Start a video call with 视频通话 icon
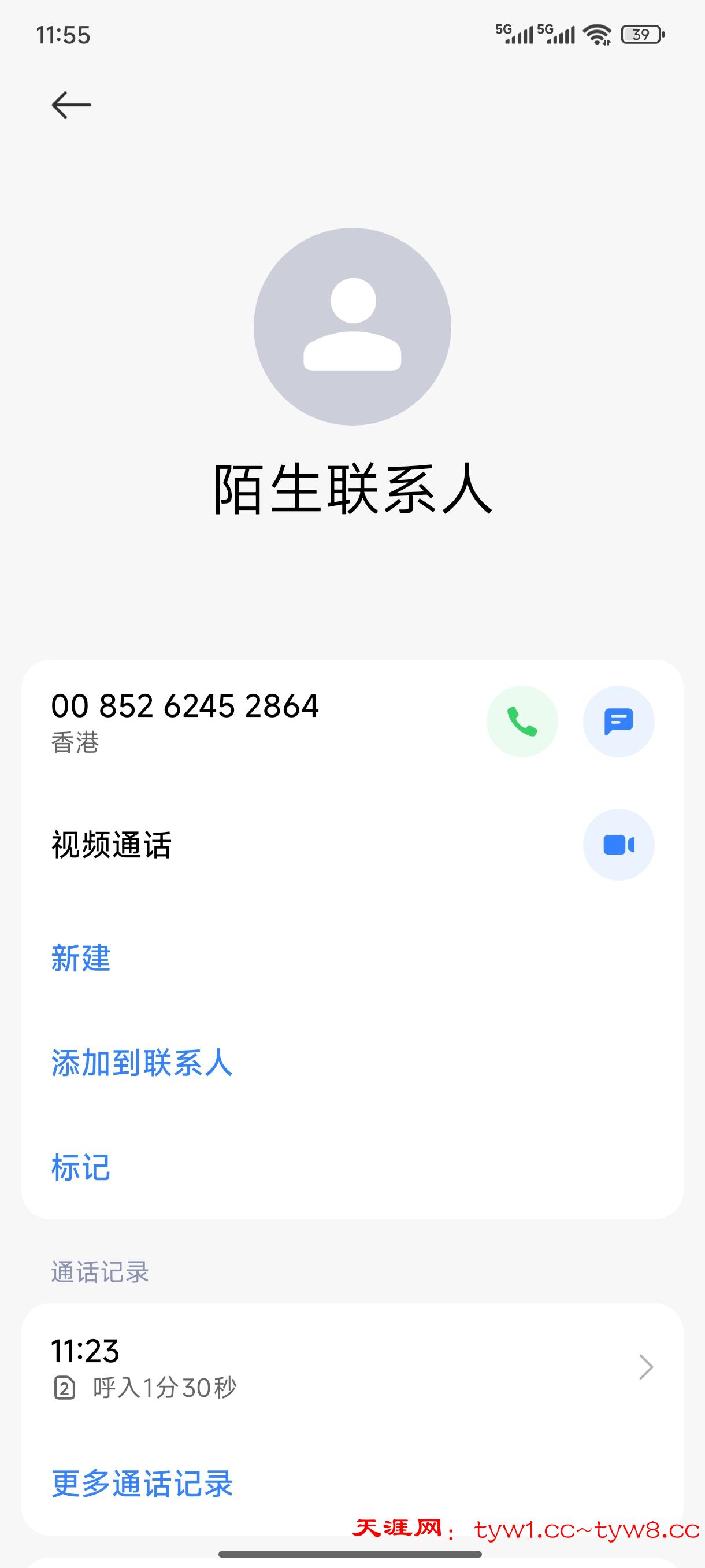 coord(618,844)
